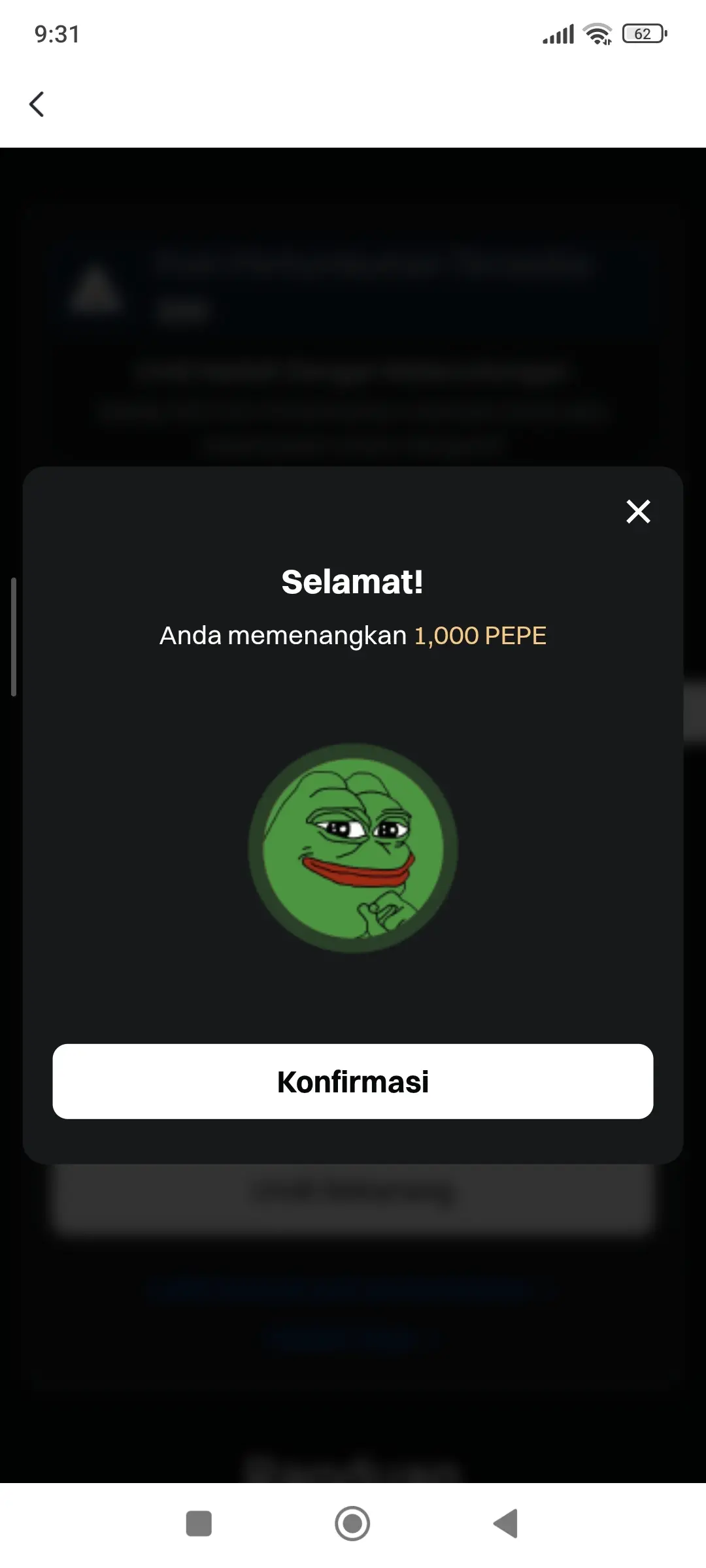The width and height of the screenshot is (706, 1568).
Task: Tap the back arrow at top left
Action: pos(37,103)
